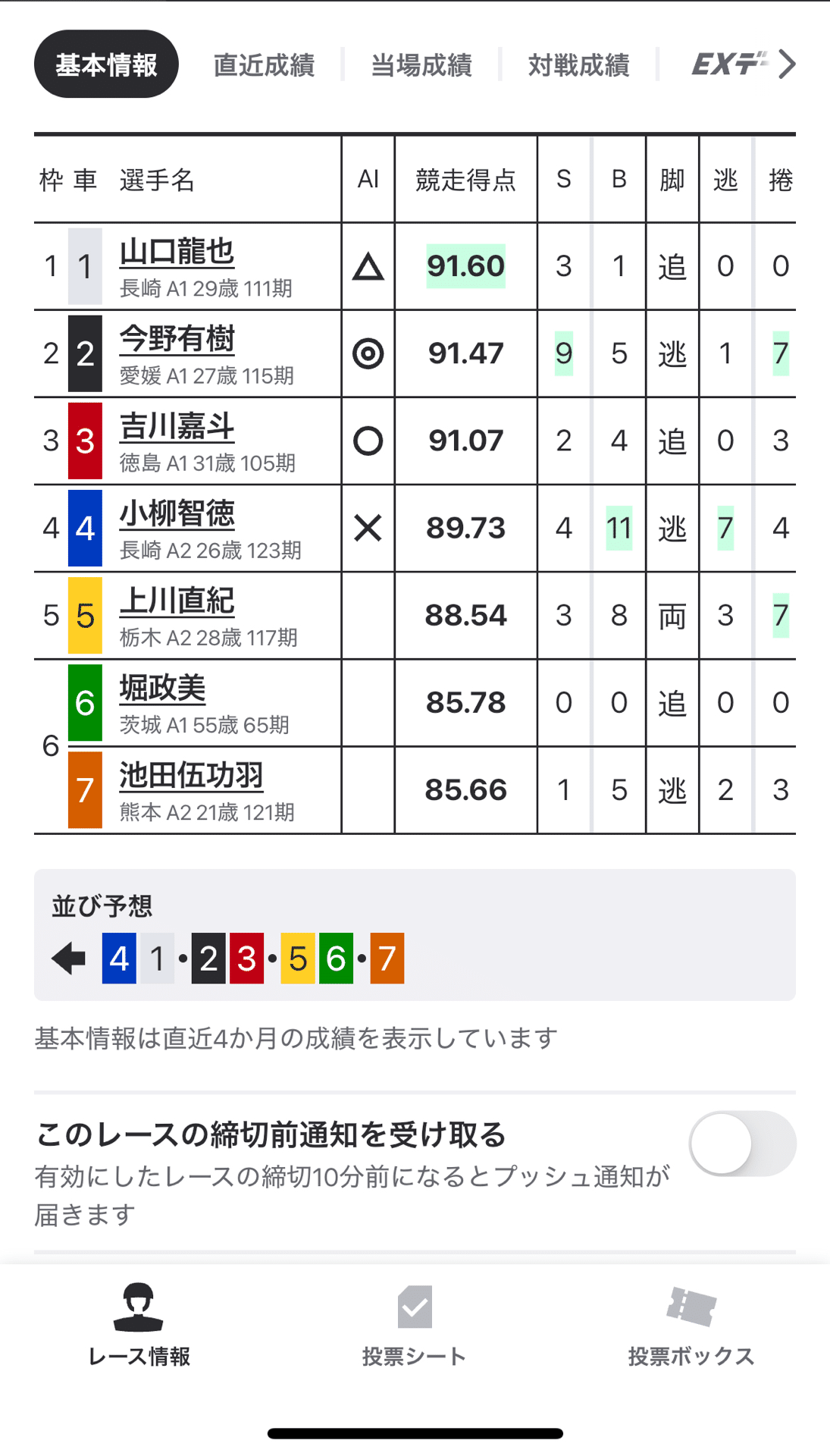Open the 当場成績 tab

[x=421, y=65]
